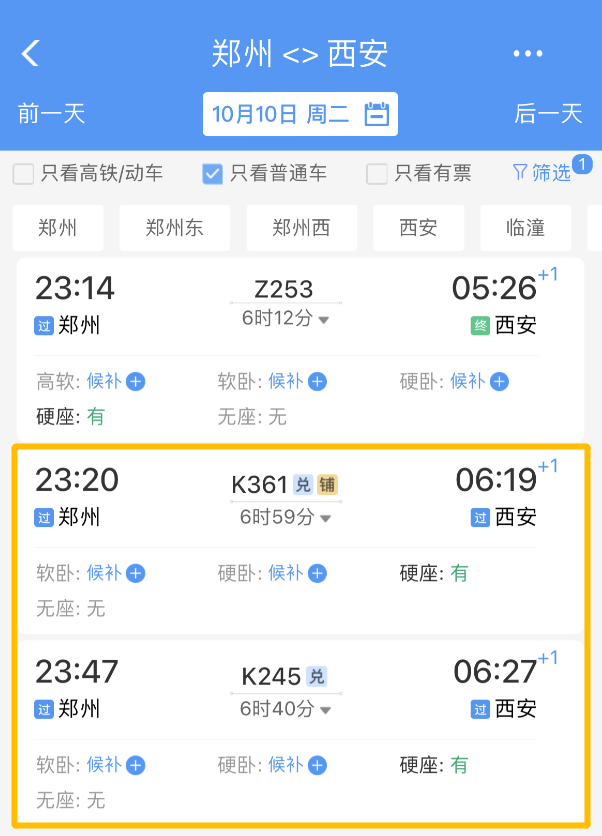Go back using the top arrow
The width and height of the screenshot is (602, 836).
pos(31,53)
